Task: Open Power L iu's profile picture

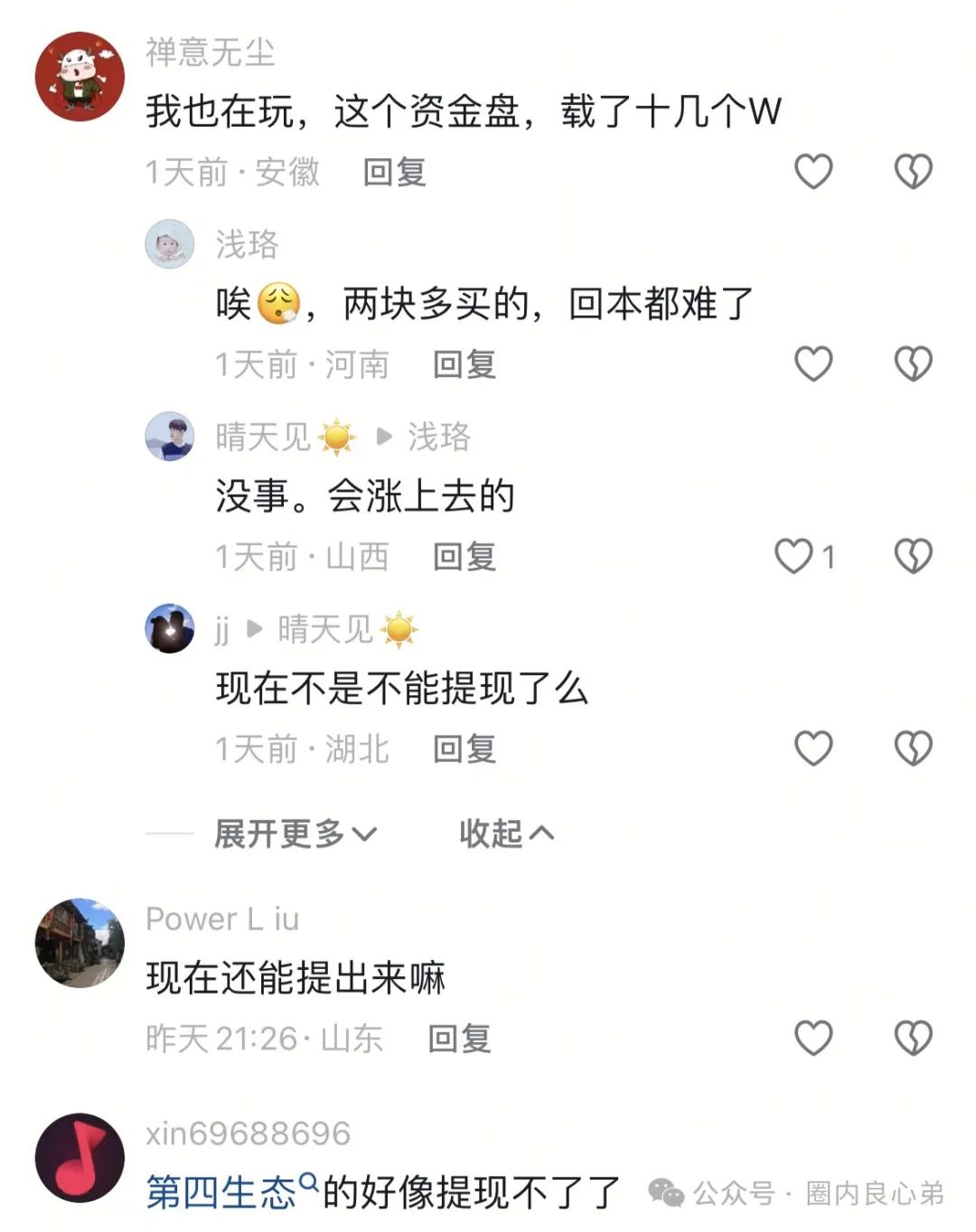Action: (x=80, y=943)
